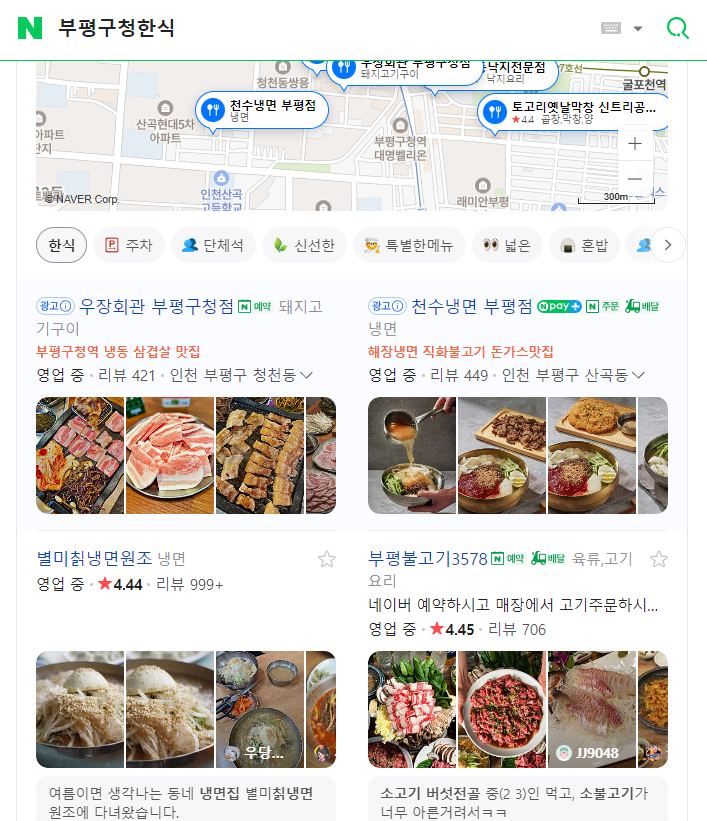Save 부평불고기3578 with the star icon
Viewport: 707px width, 821px height.
(x=658, y=559)
